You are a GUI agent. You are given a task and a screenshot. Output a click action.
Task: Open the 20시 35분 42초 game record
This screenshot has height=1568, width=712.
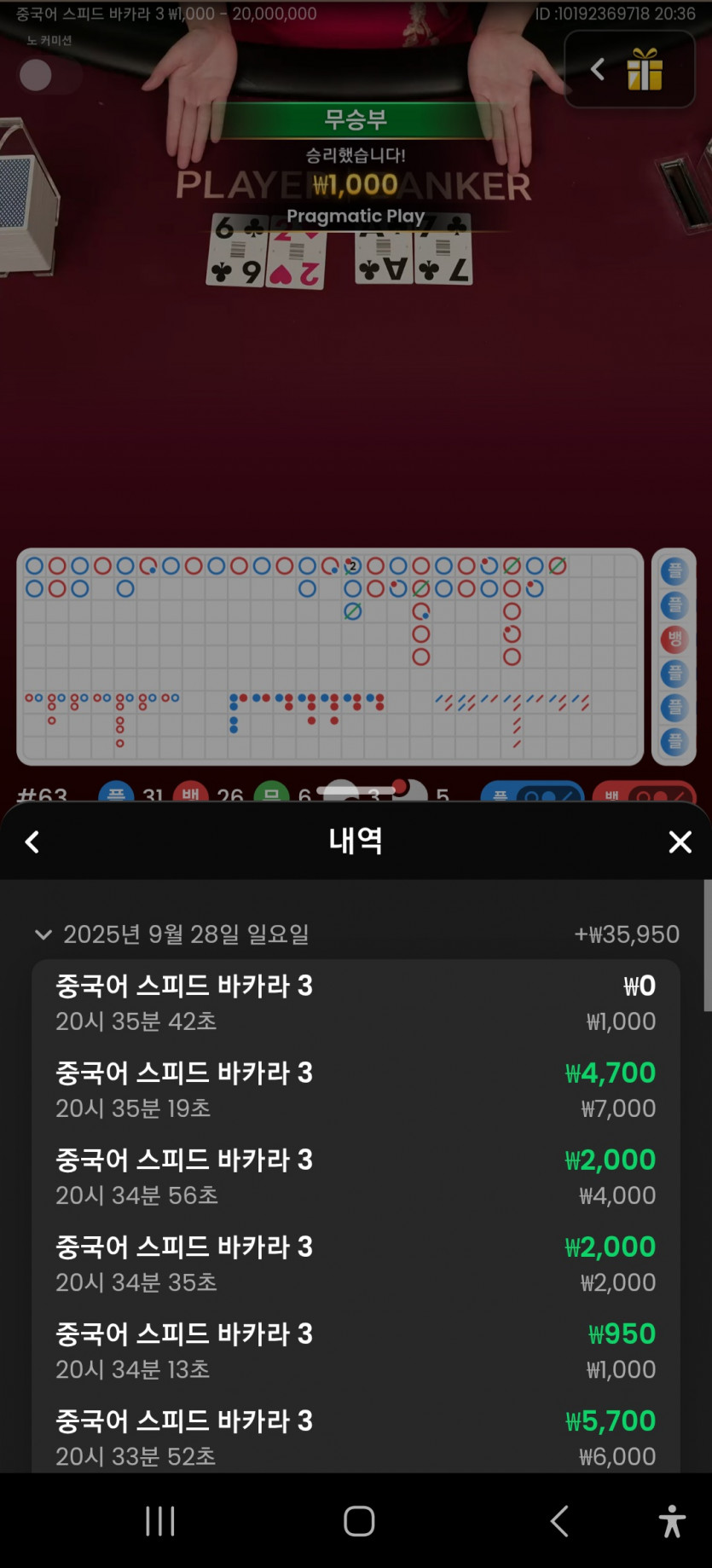click(x=356, y=1003)
